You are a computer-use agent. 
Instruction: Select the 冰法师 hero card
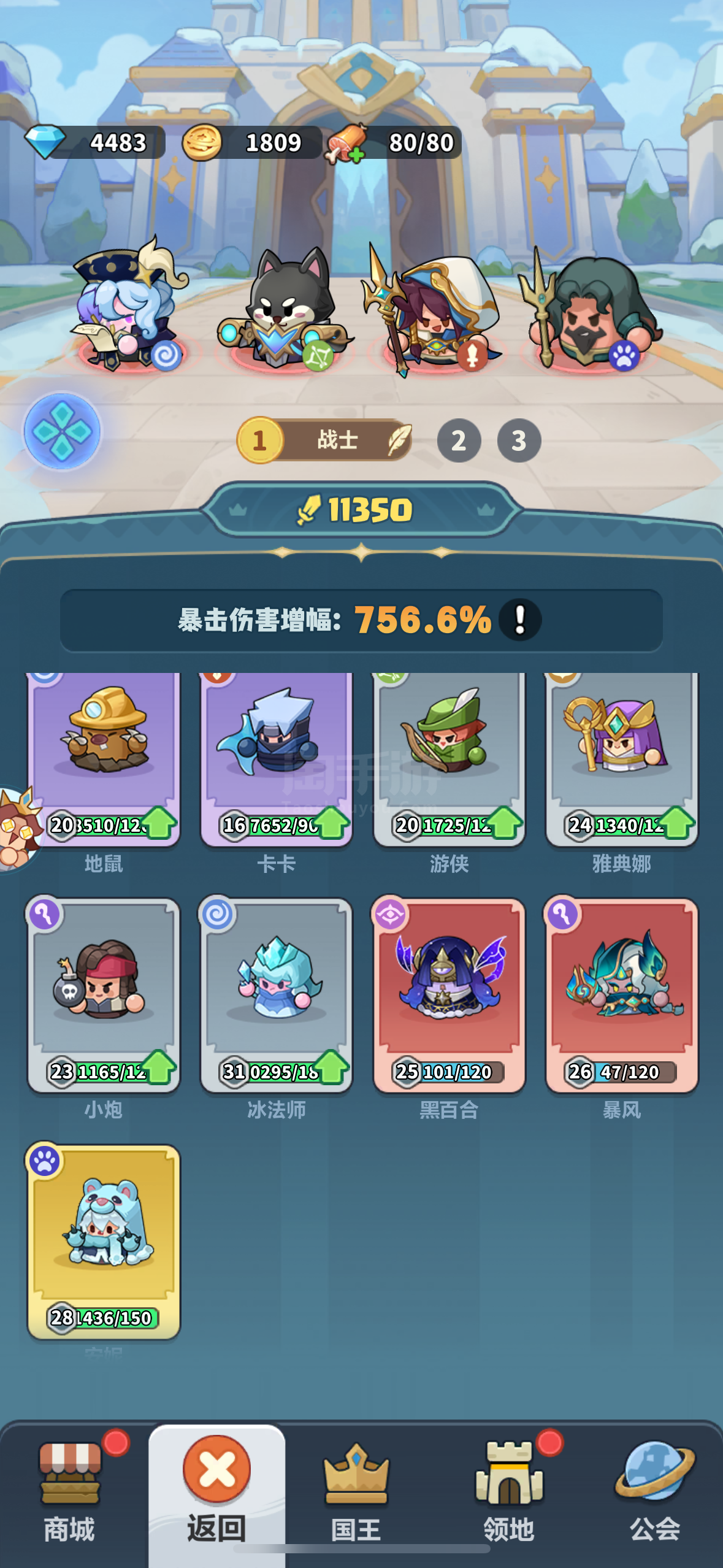pos(277,995)
